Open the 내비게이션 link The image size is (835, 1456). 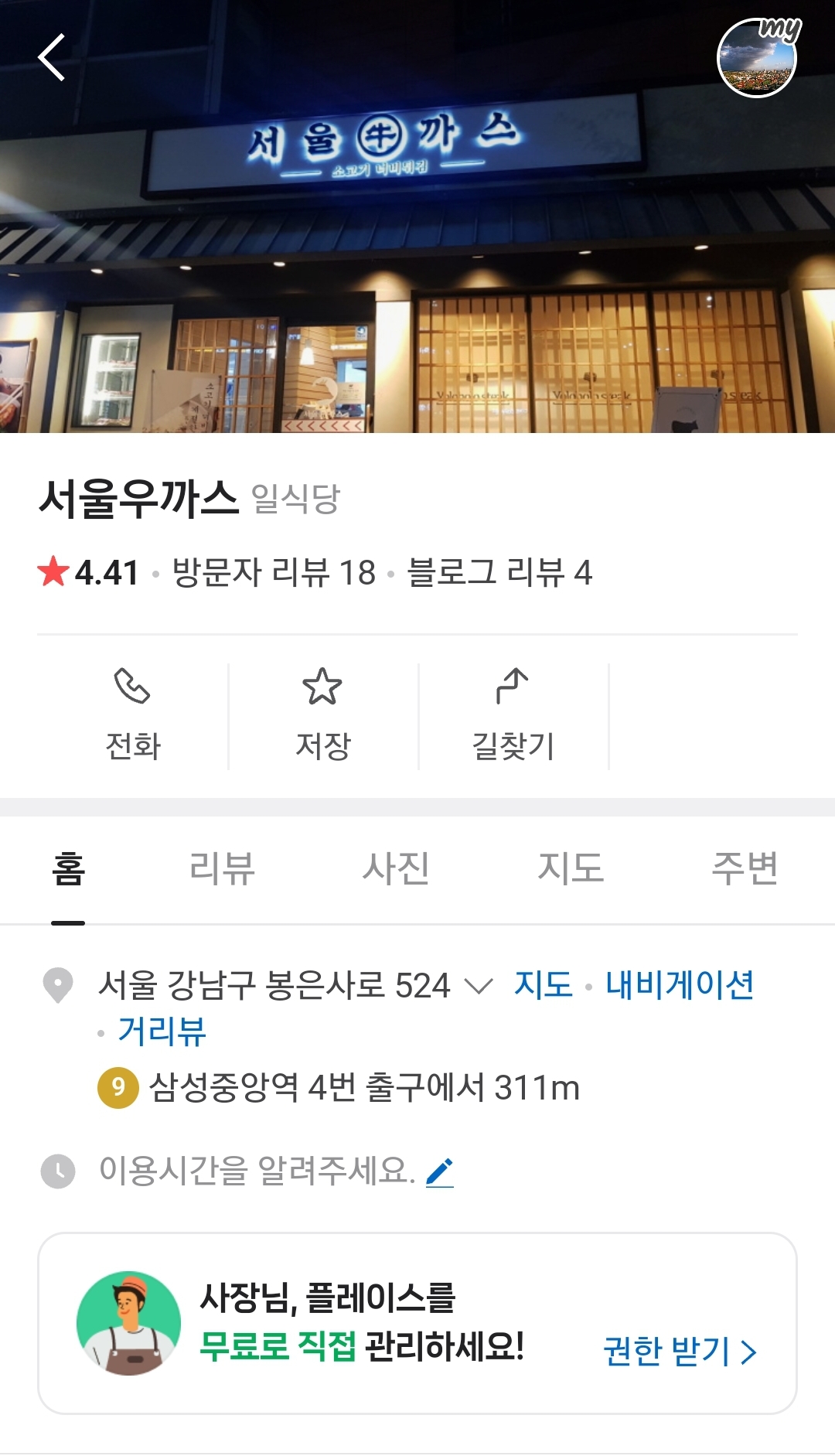coord(679,985)
